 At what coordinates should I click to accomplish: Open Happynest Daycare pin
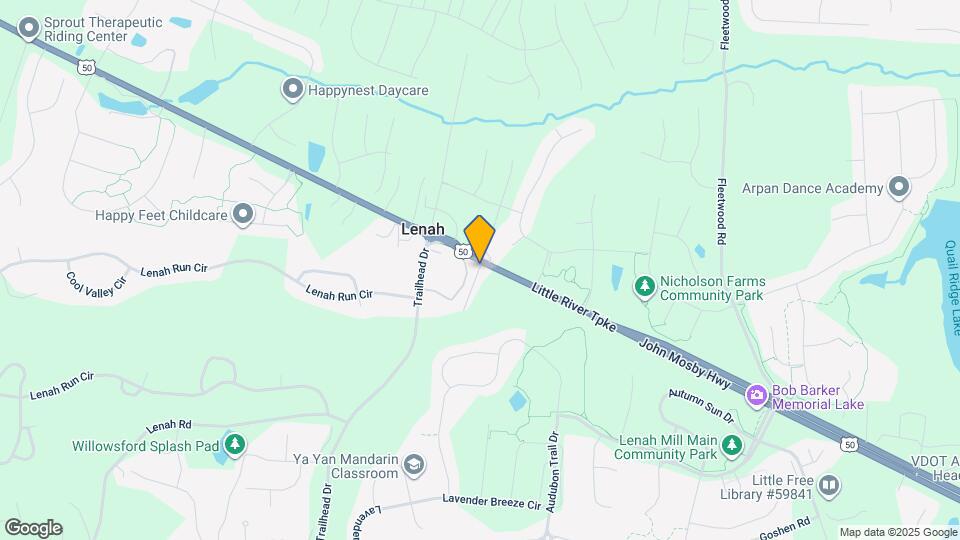(293, 90)
